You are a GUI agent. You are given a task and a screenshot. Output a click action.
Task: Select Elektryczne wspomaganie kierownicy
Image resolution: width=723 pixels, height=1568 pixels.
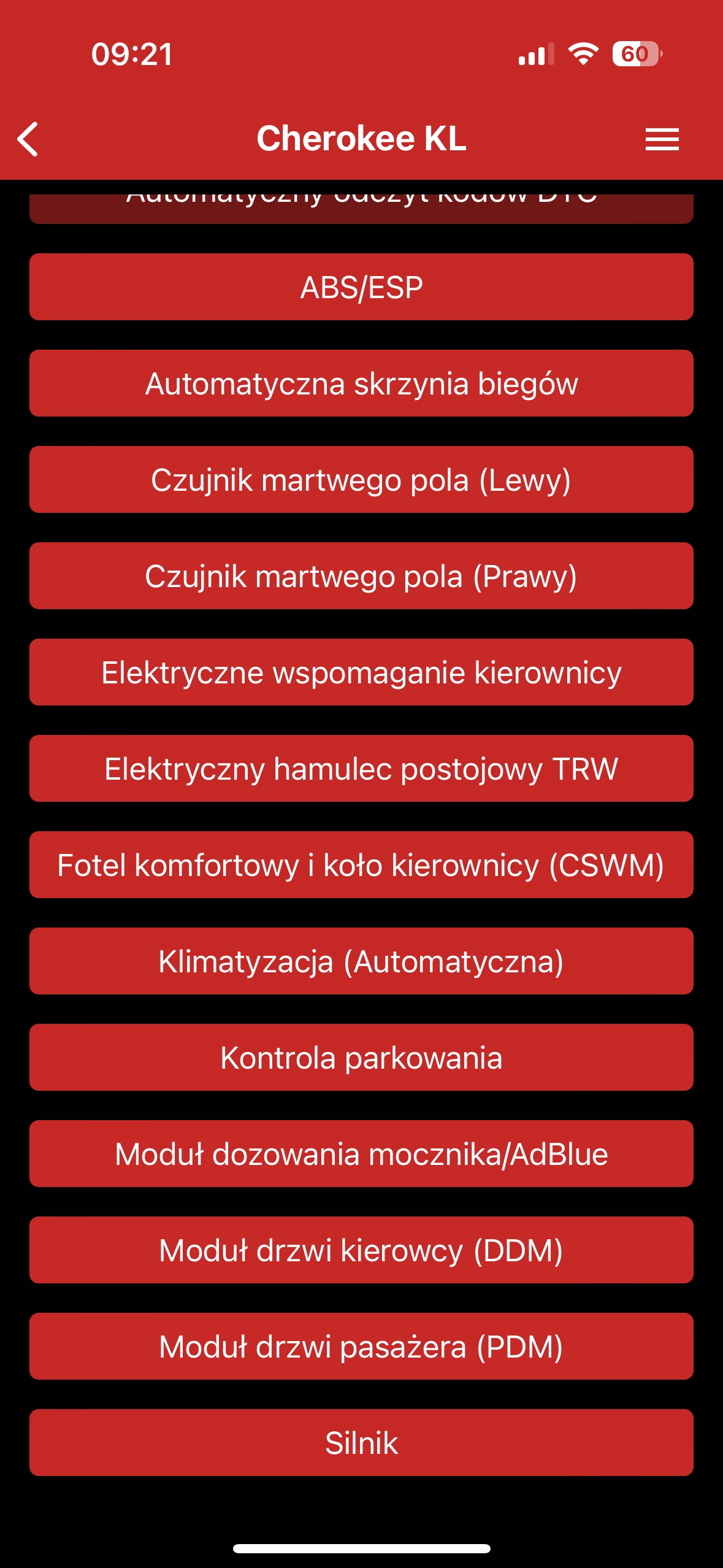click(x=361, y=672)
